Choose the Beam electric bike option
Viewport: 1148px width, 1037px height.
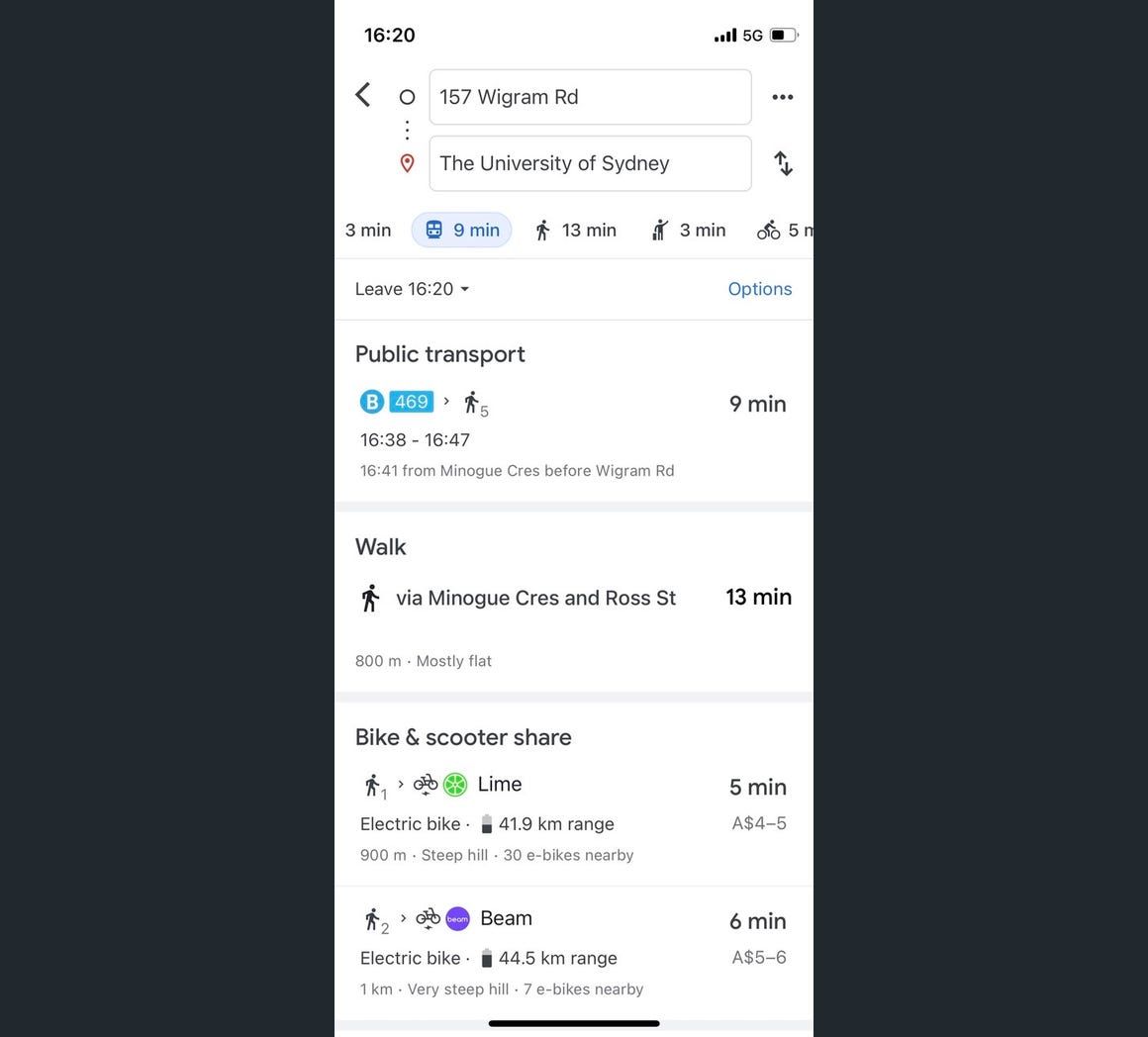point(573,952)
